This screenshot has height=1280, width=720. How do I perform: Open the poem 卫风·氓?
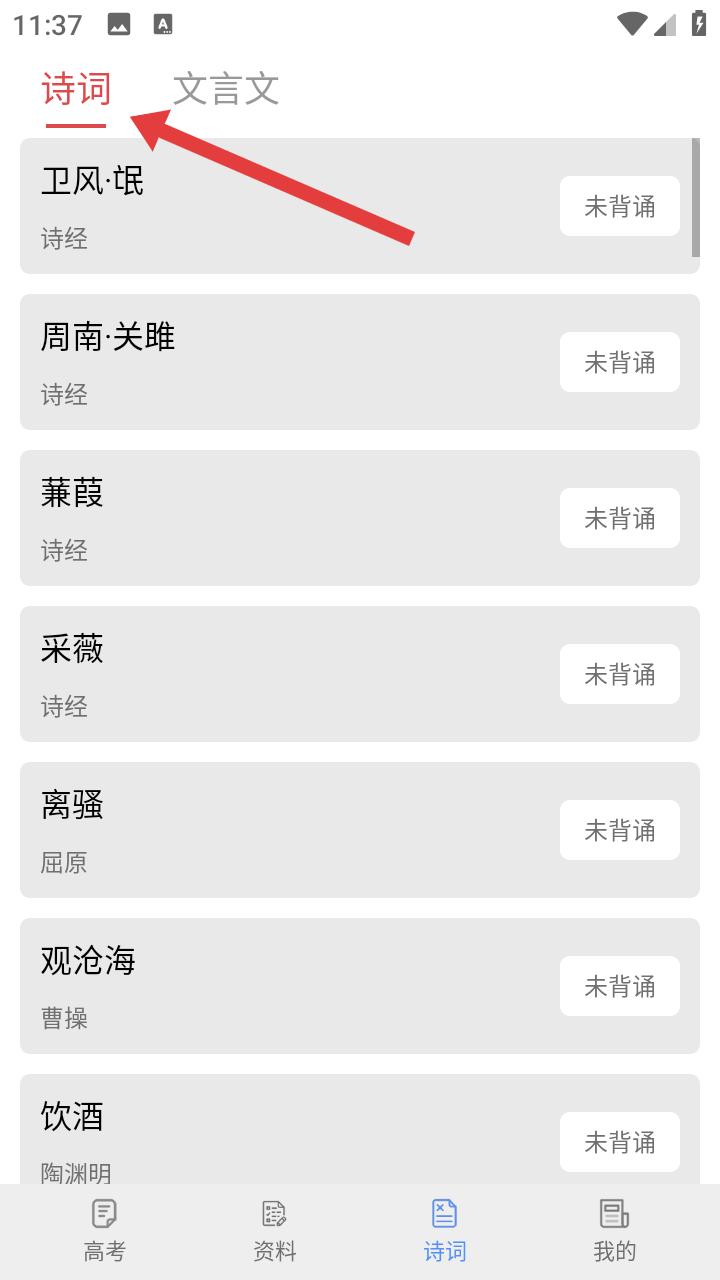tap(360, 206)
